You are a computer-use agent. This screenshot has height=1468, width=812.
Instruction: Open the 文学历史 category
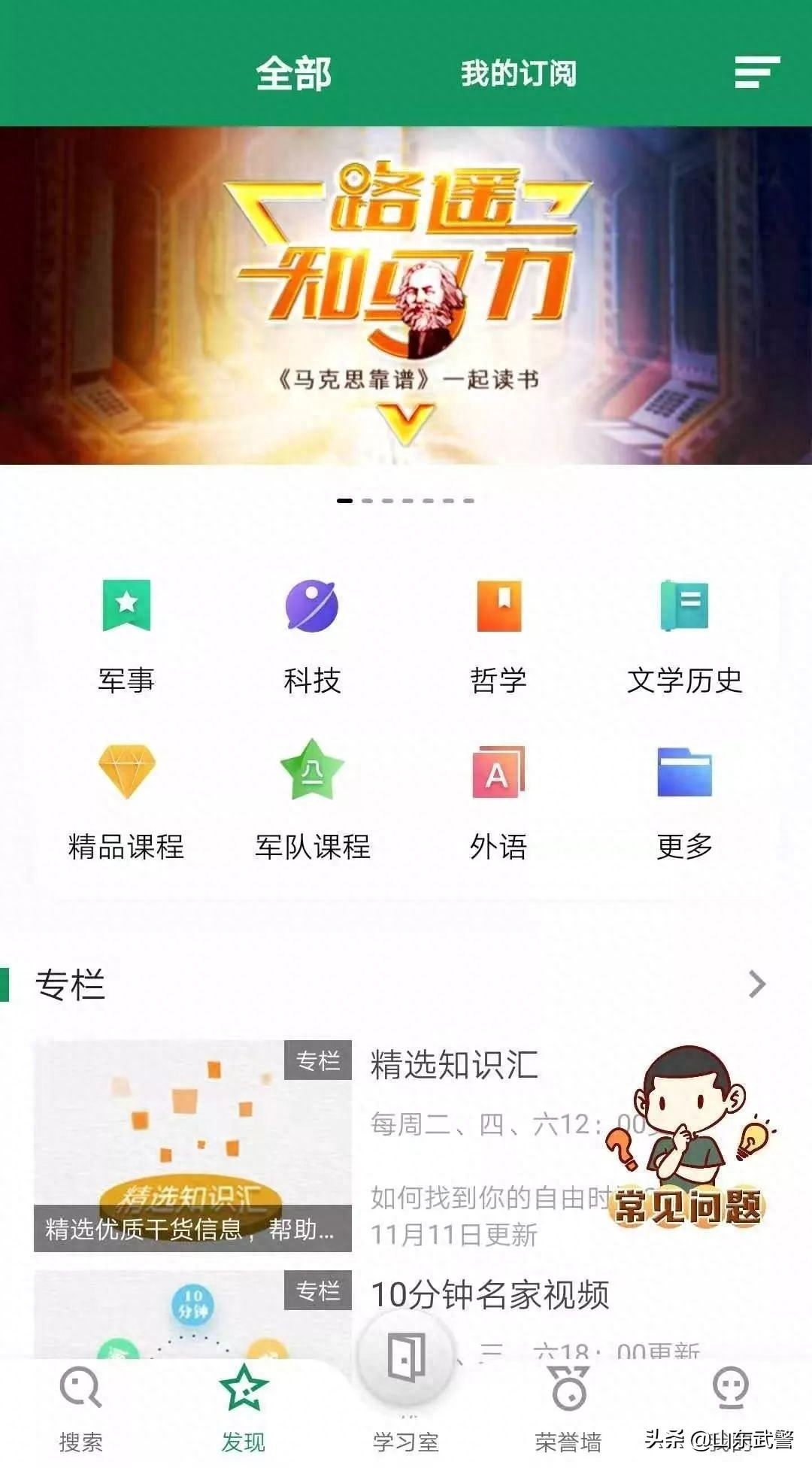684,635
